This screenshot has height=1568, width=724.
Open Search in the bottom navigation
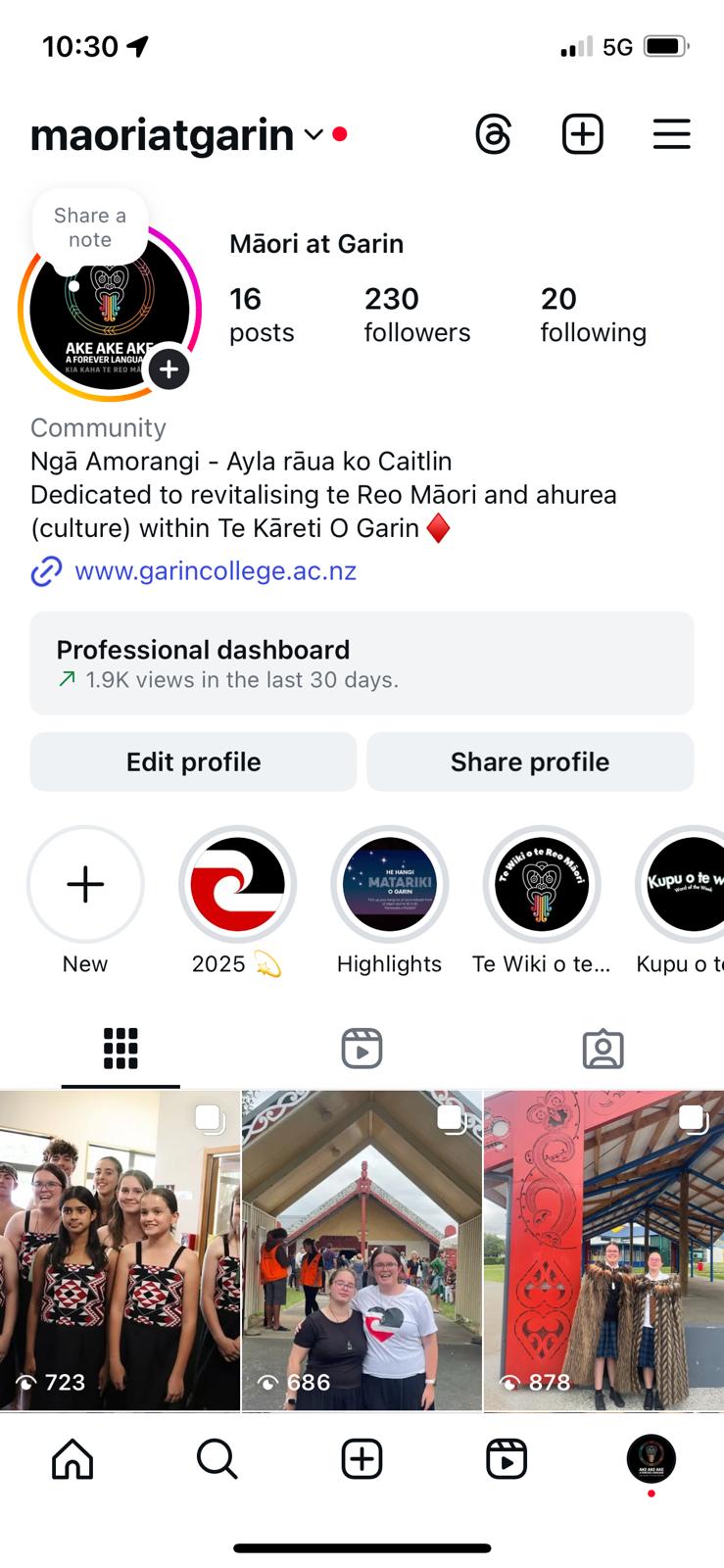click(x=217, y=1459)
